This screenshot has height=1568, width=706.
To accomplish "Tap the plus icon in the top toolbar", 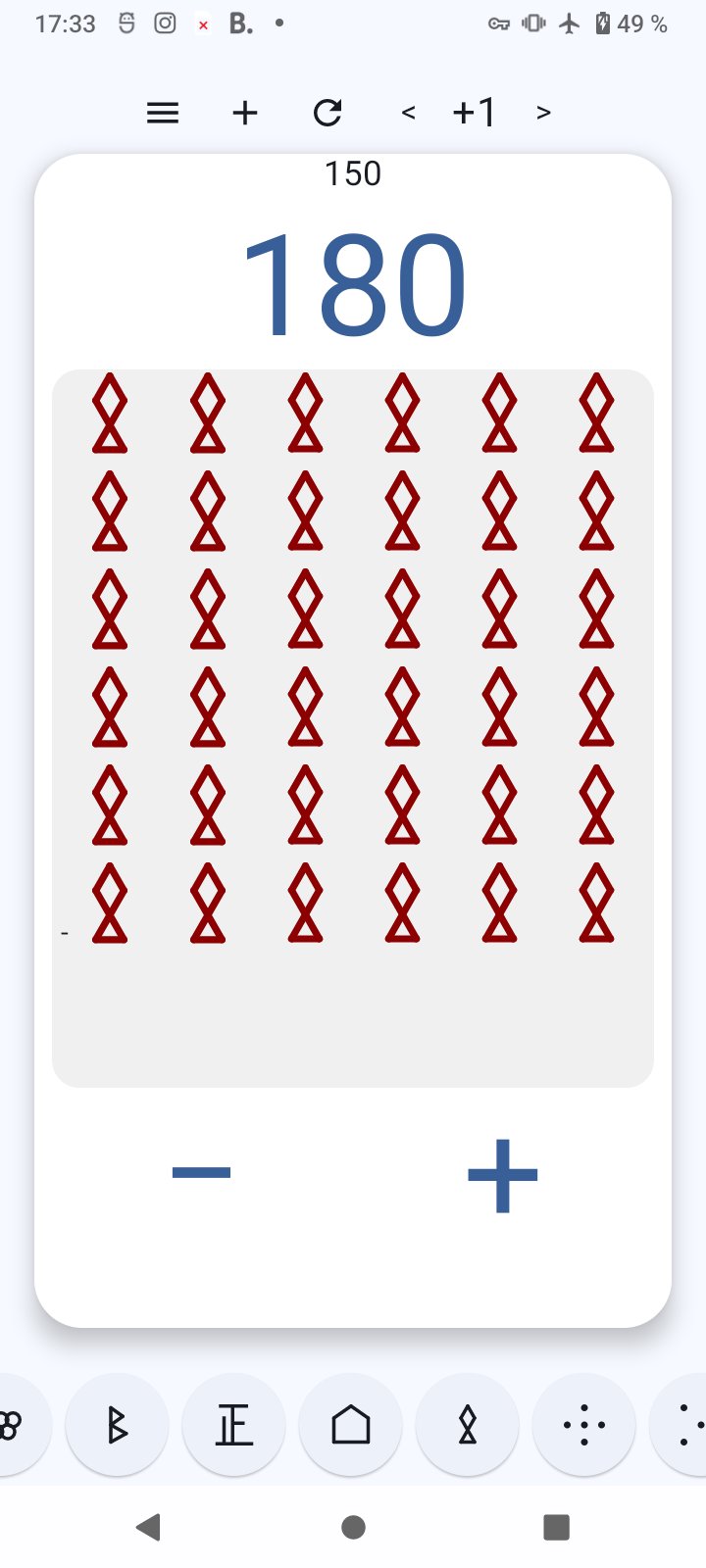I will coord(245,114).
